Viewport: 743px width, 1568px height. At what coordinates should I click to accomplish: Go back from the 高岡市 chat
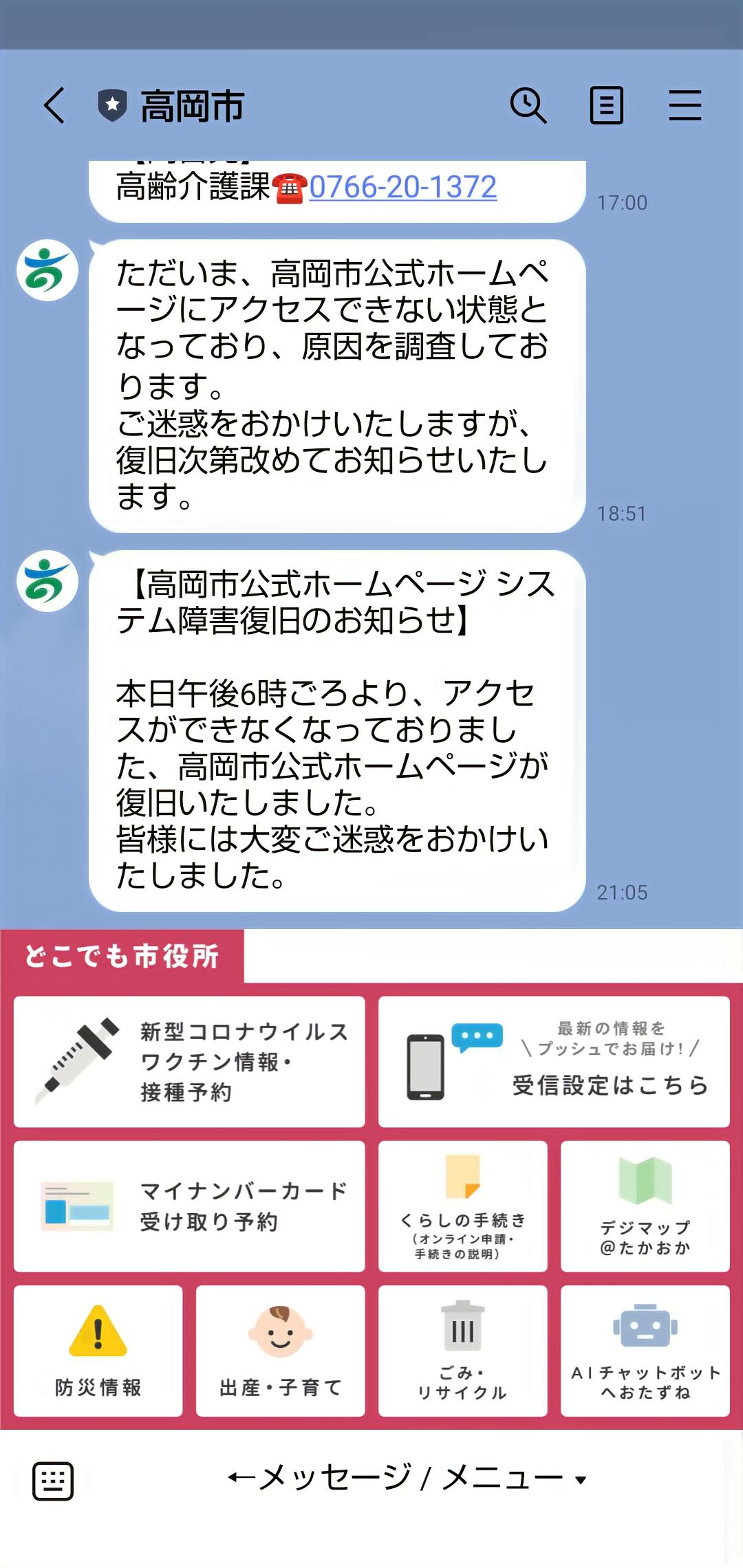pos(54,106)
